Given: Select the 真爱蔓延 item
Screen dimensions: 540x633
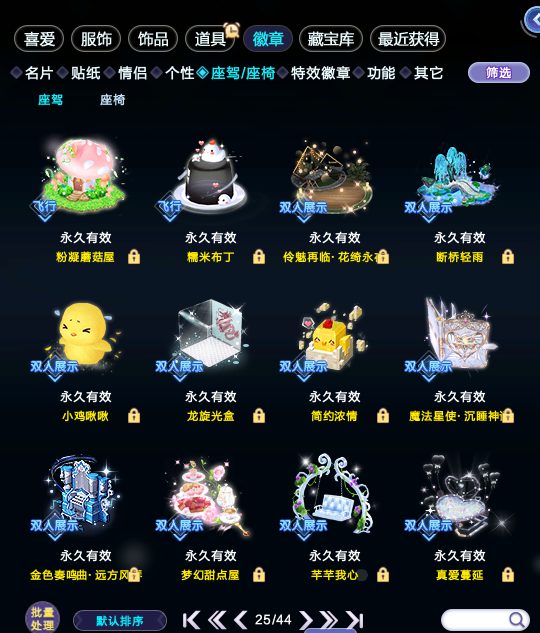Looking at the screenshot, I should pyautogui.click(x=459, y=497).
